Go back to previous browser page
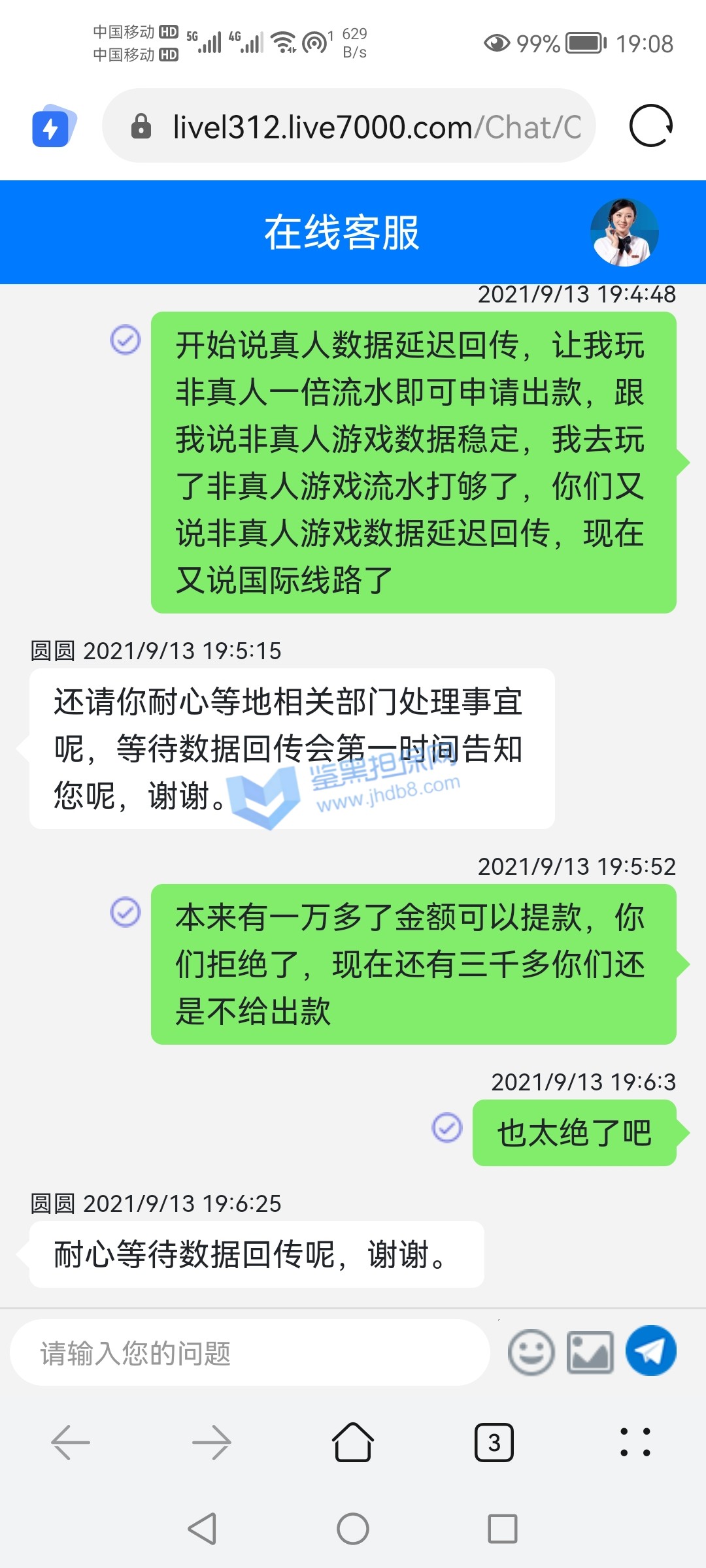 click(x=71, y=1443)
